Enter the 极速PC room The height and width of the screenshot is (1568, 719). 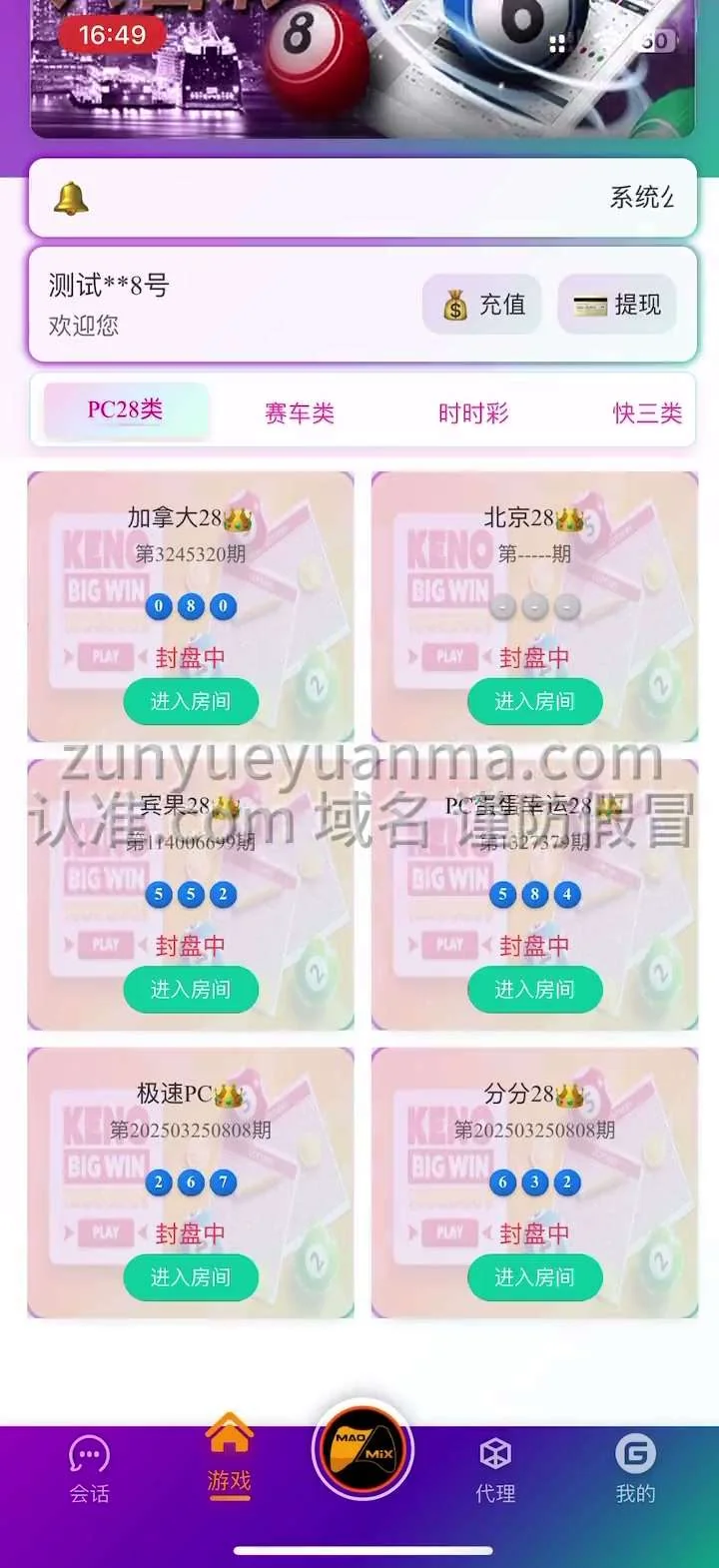coord(191,1276)
